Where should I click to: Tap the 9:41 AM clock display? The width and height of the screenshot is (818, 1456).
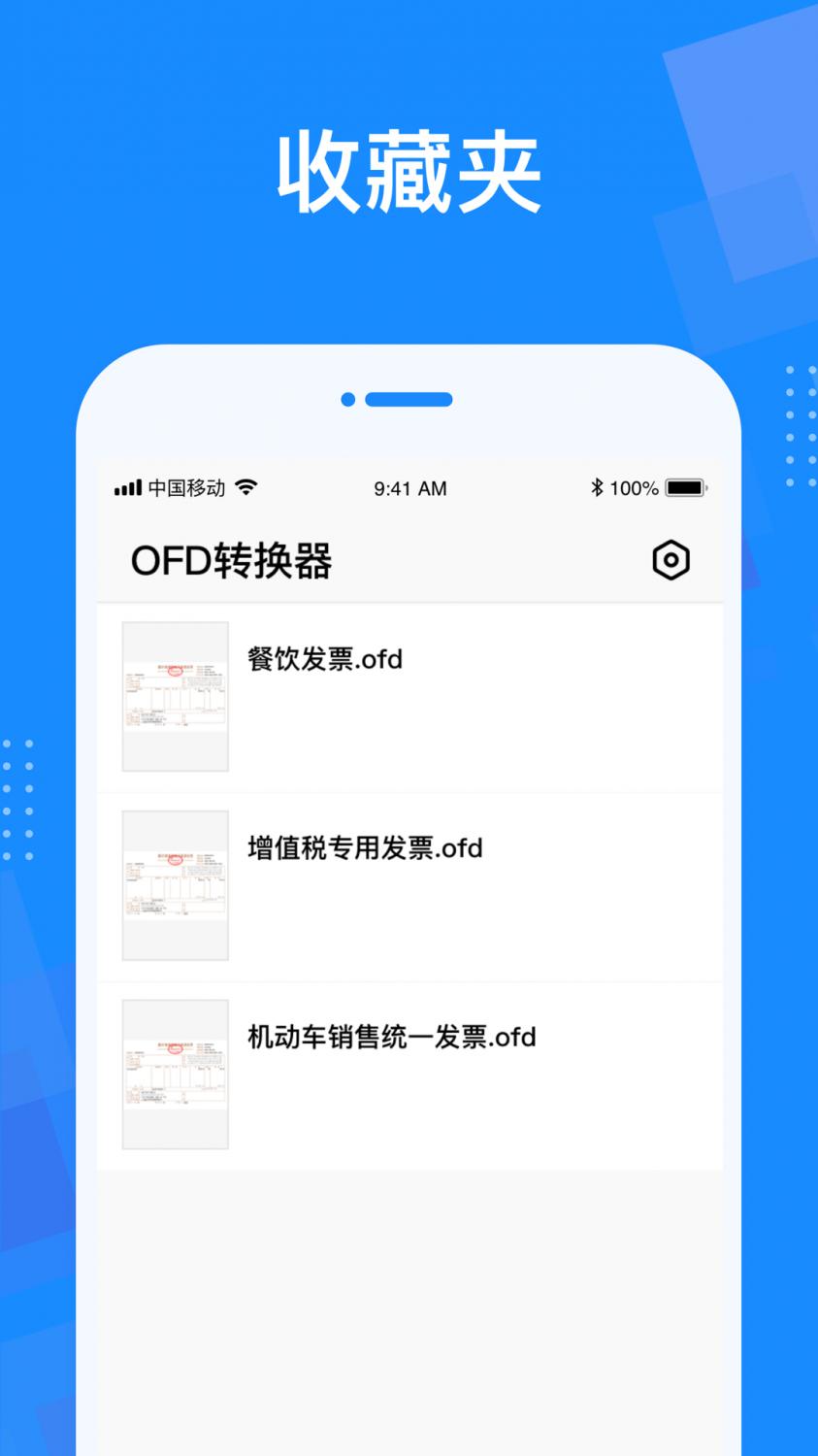coord(409,488)
